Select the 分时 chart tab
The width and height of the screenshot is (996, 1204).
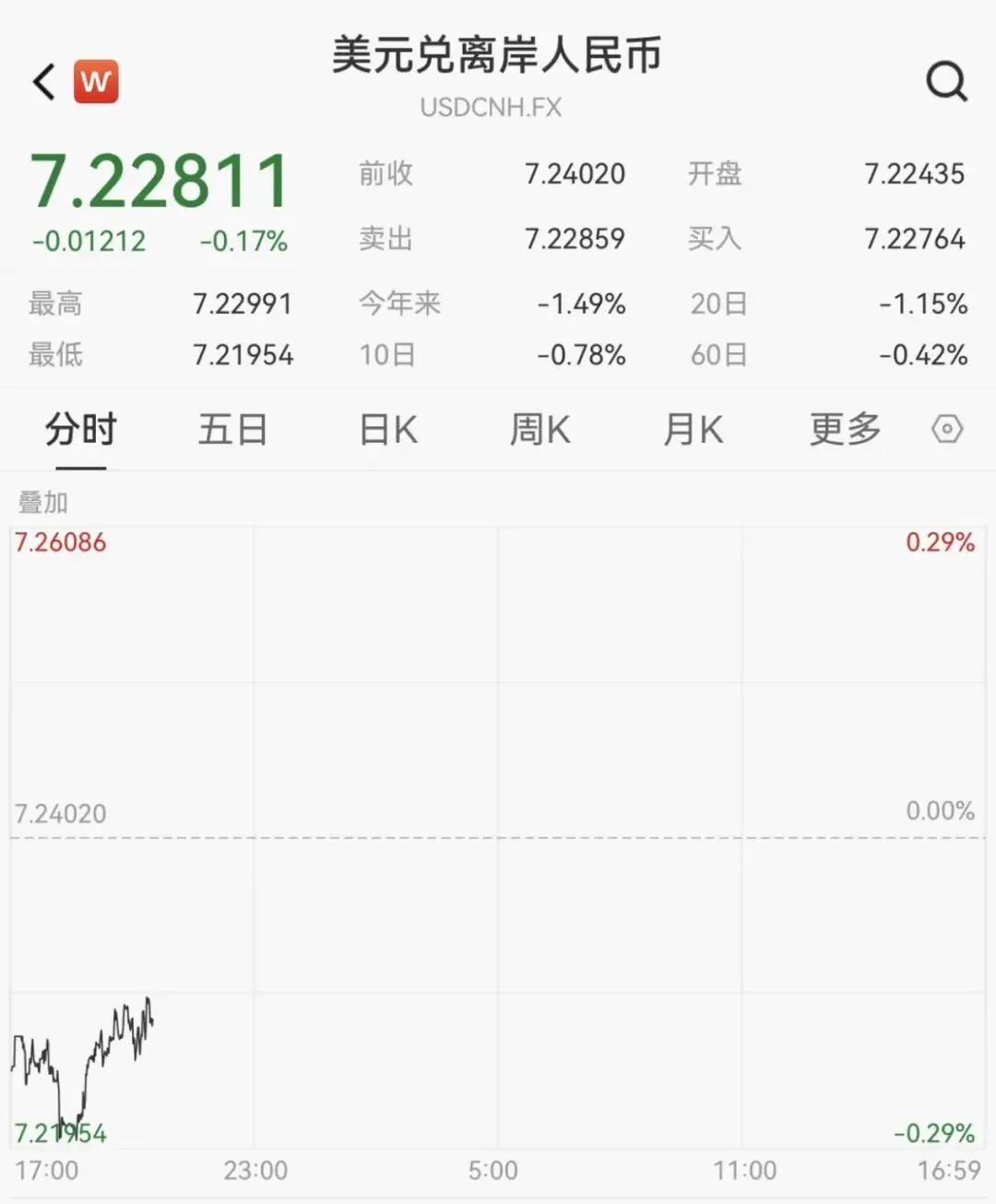tap(81, 430)
